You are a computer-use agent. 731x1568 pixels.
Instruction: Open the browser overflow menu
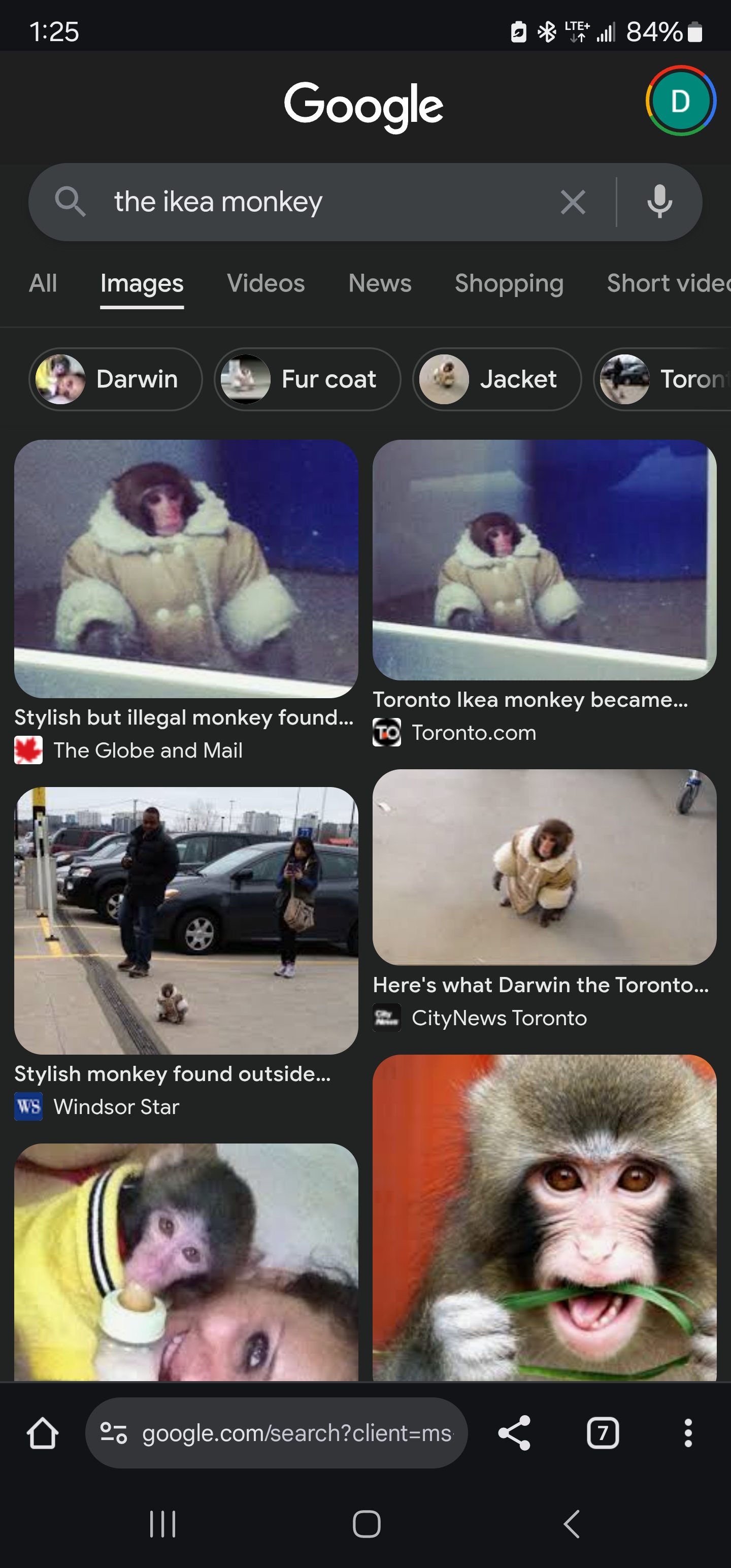[688, 1433]
